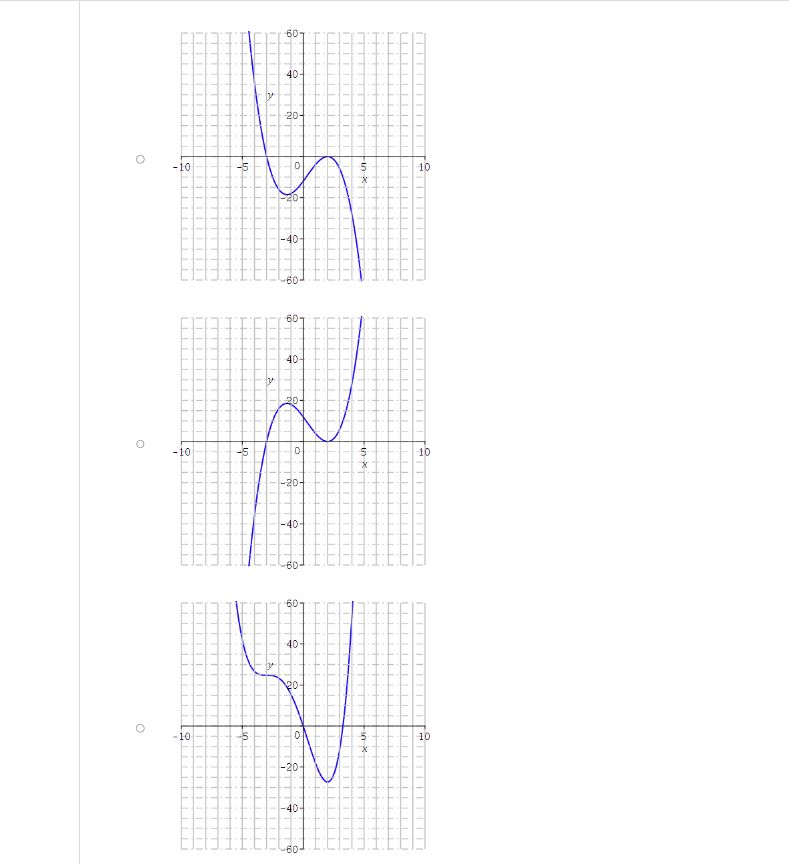Image resolution: width=789 pixels, height=864 pixels.
Task: Click the y-axis label on the top graph
Action: [x=268, y=97]
